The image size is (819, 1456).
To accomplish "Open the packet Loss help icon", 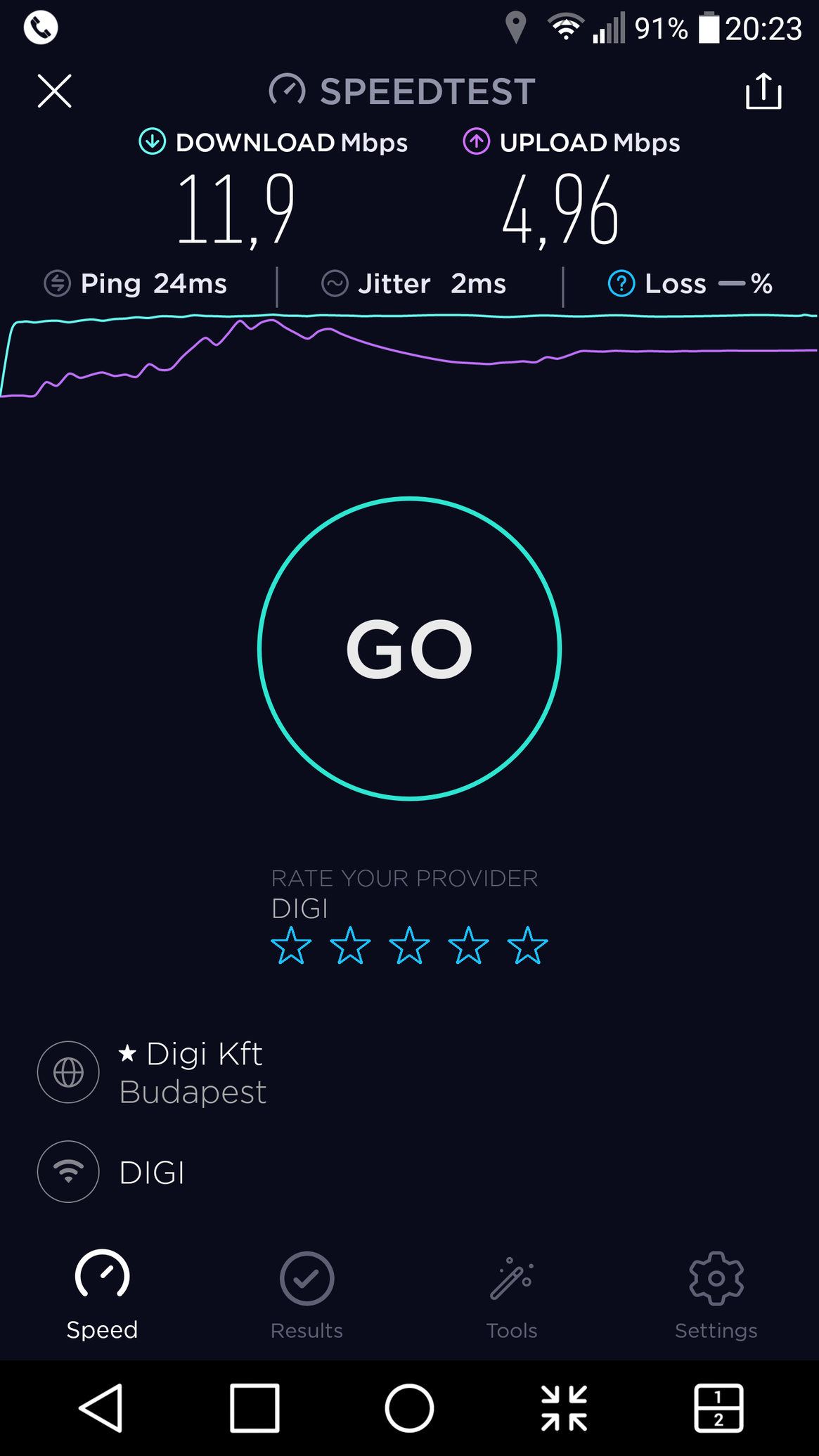I will coord(621,284).
